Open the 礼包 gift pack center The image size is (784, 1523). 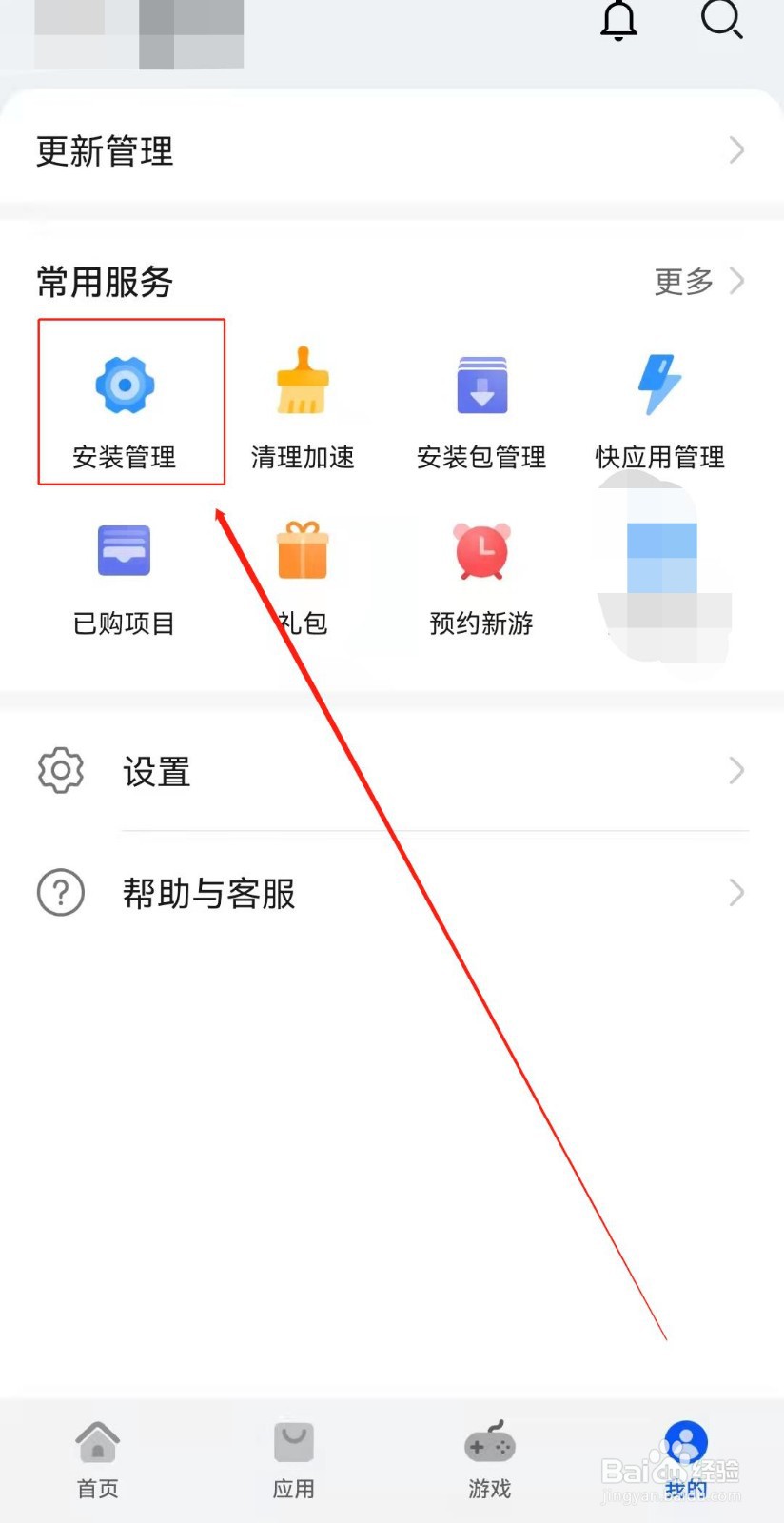(302, 573)
